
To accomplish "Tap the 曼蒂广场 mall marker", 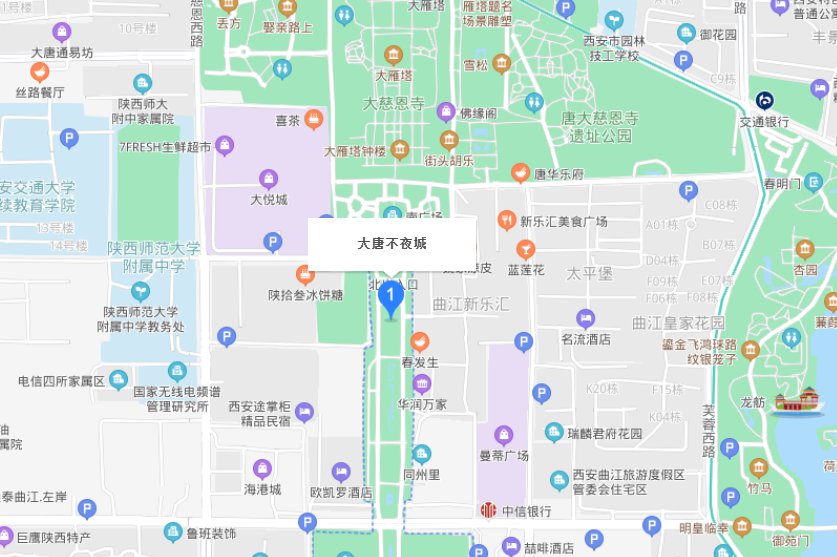I will [x=503, y=435].
